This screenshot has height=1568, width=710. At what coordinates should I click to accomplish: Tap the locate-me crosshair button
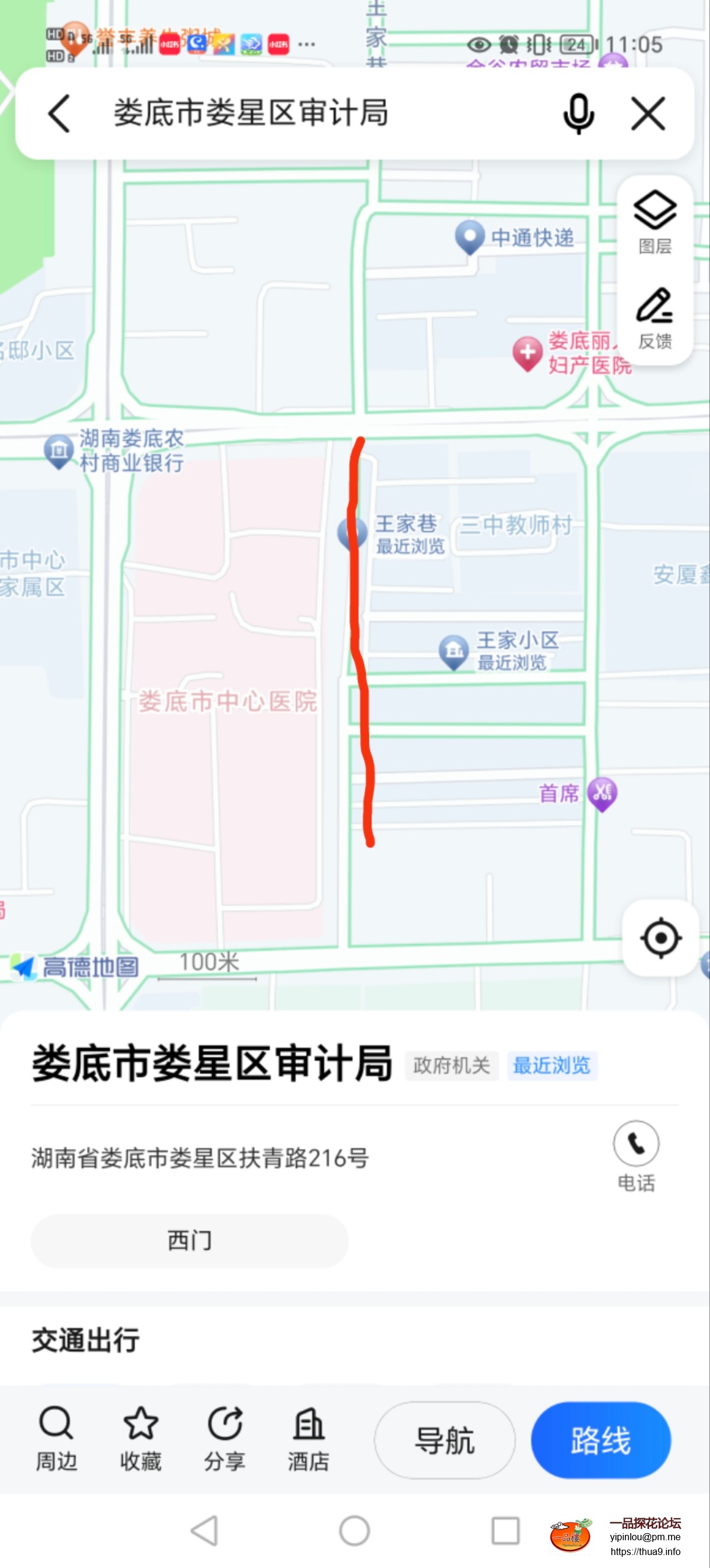(660, 938)
